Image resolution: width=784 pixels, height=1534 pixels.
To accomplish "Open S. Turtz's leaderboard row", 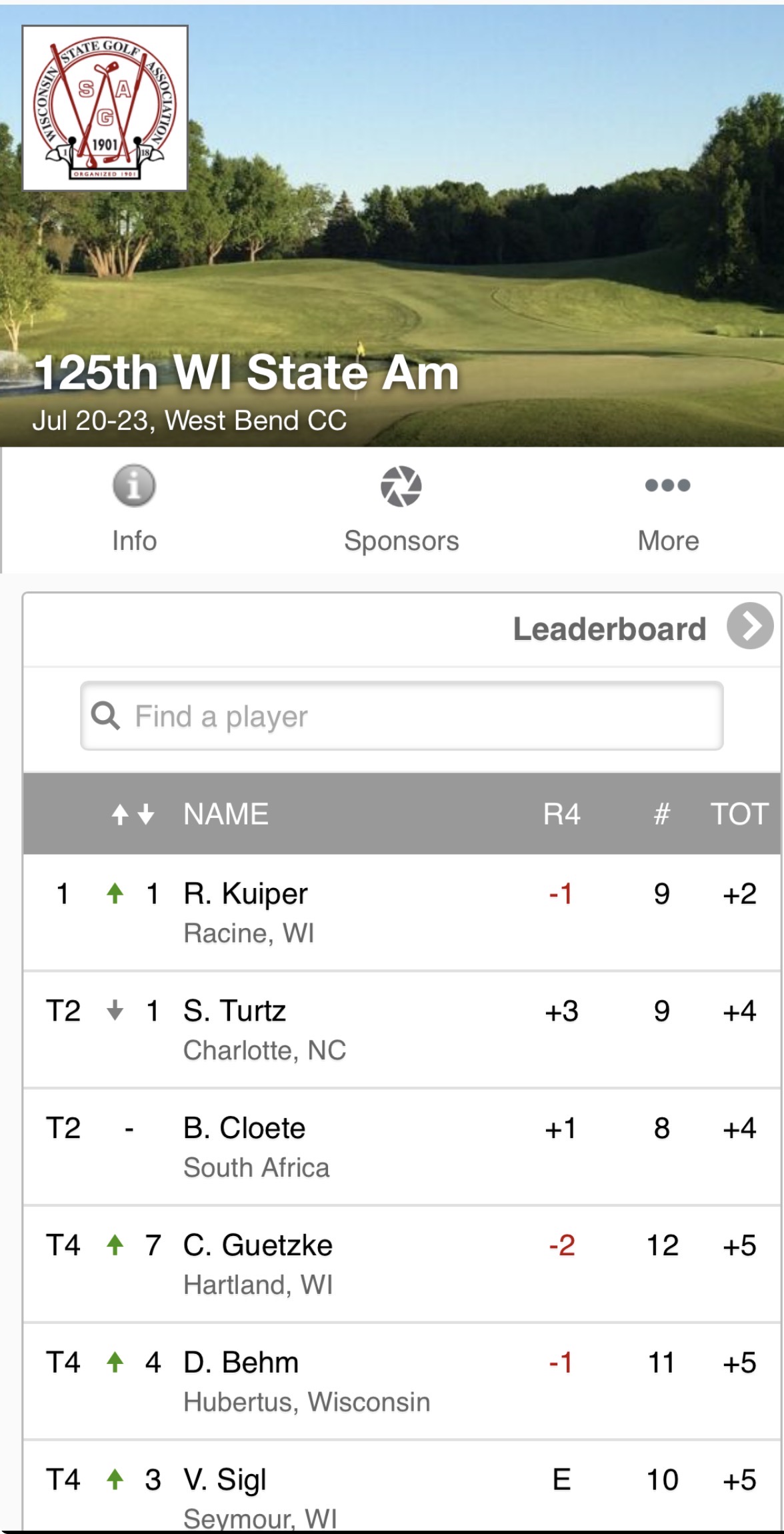I will coord(402,1030).
